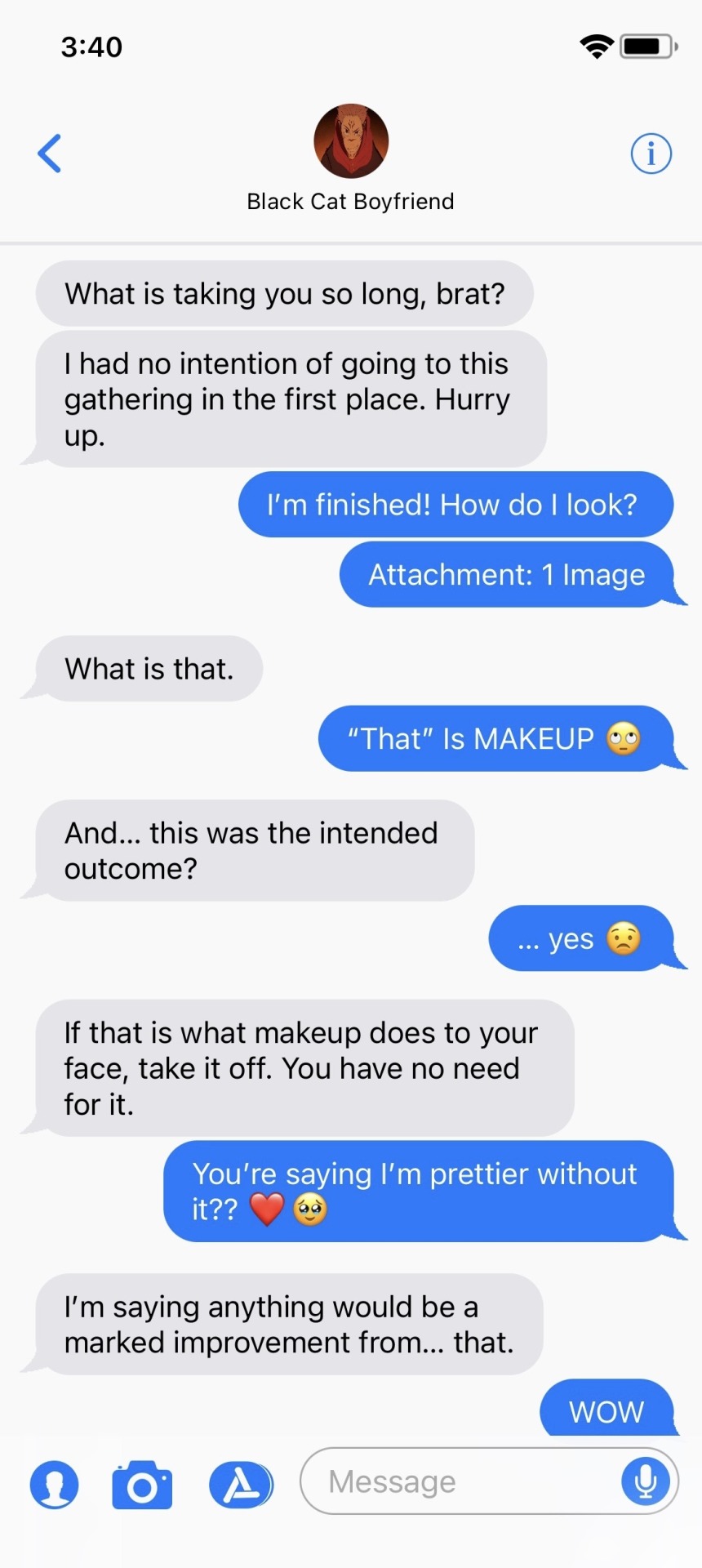Open the conversation info details
Screen dimensions: 702x1568
(x=651, y=153)
